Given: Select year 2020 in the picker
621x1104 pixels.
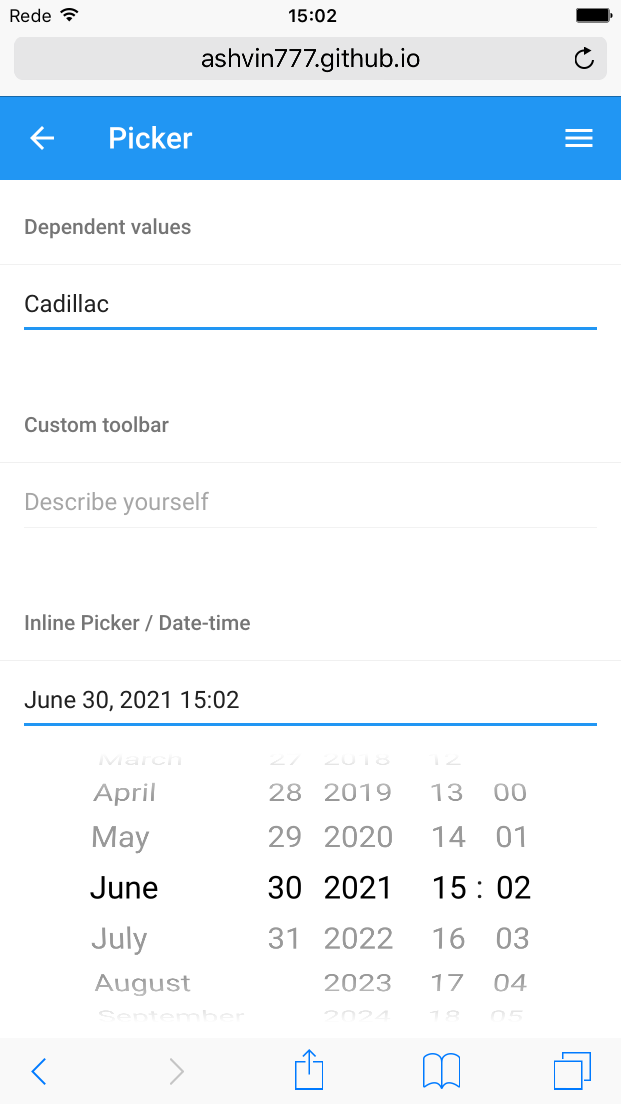Looking at the screenshot, I should pos(358,837).
